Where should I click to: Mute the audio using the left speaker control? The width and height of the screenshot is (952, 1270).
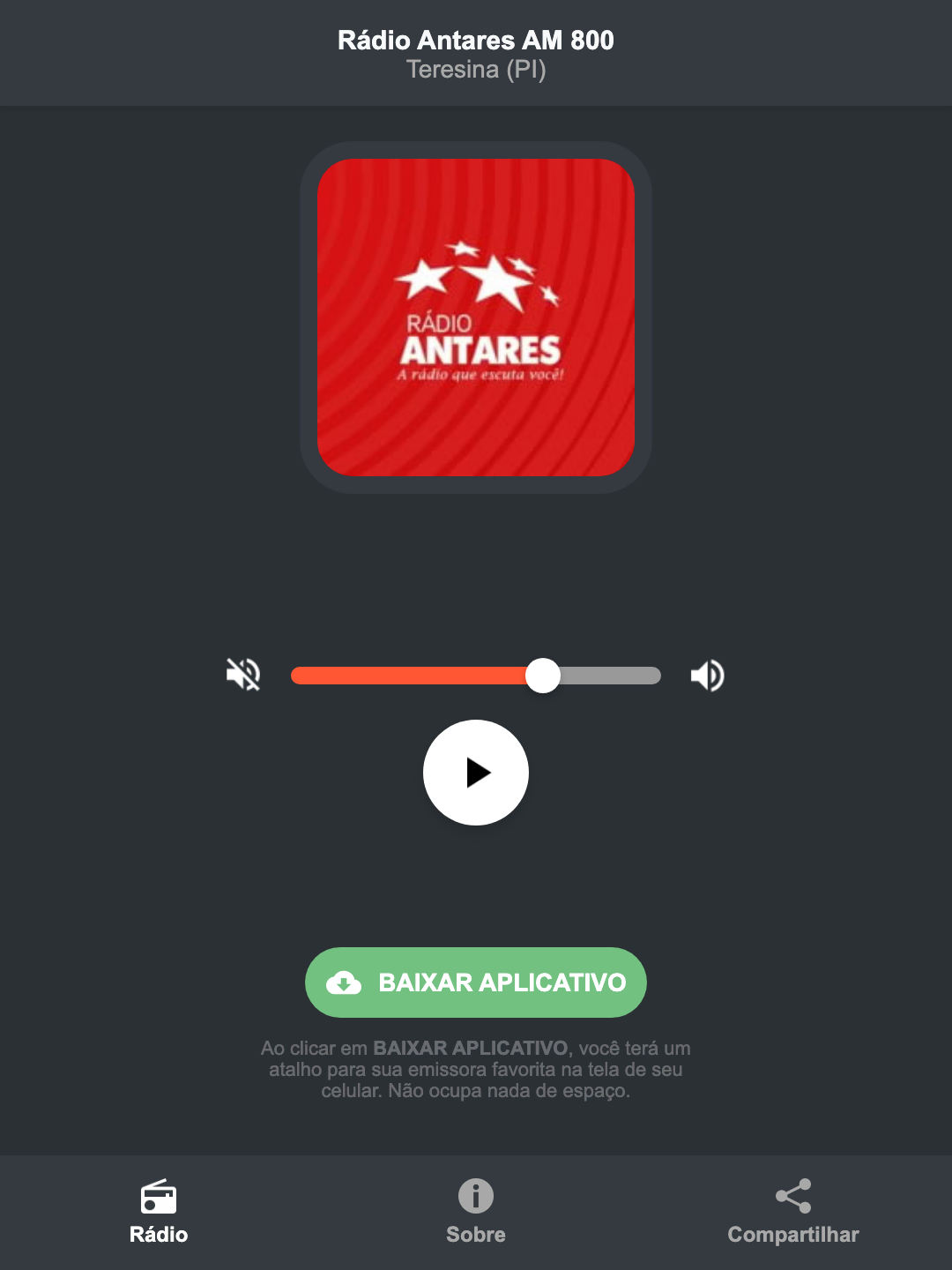point(243,675)
